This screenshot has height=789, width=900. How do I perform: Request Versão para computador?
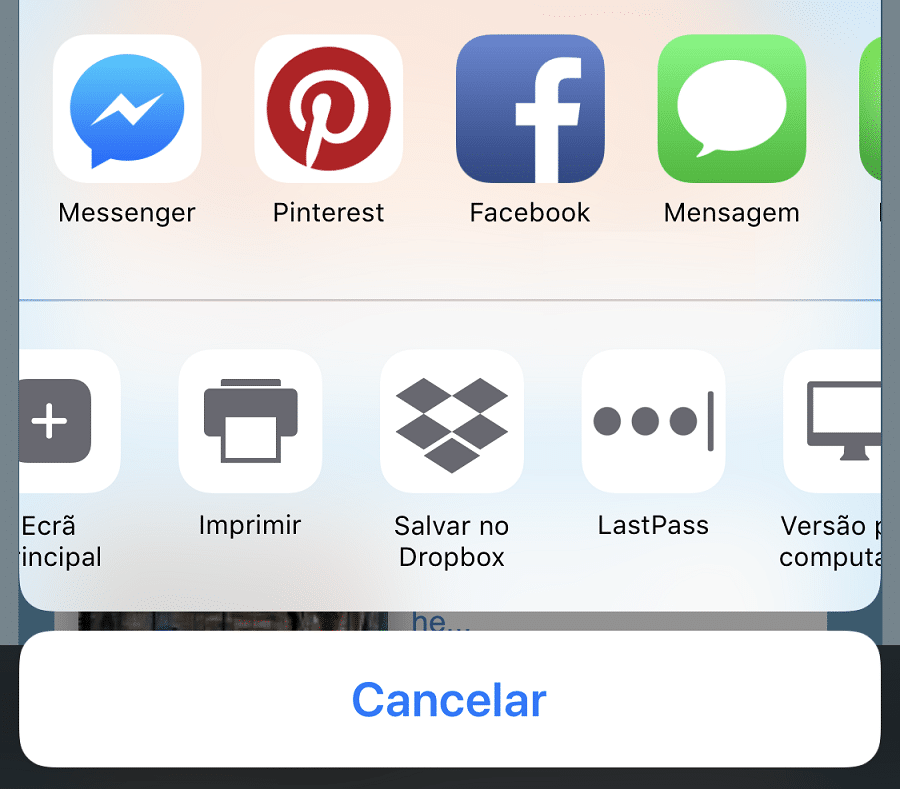click(835, 422)
